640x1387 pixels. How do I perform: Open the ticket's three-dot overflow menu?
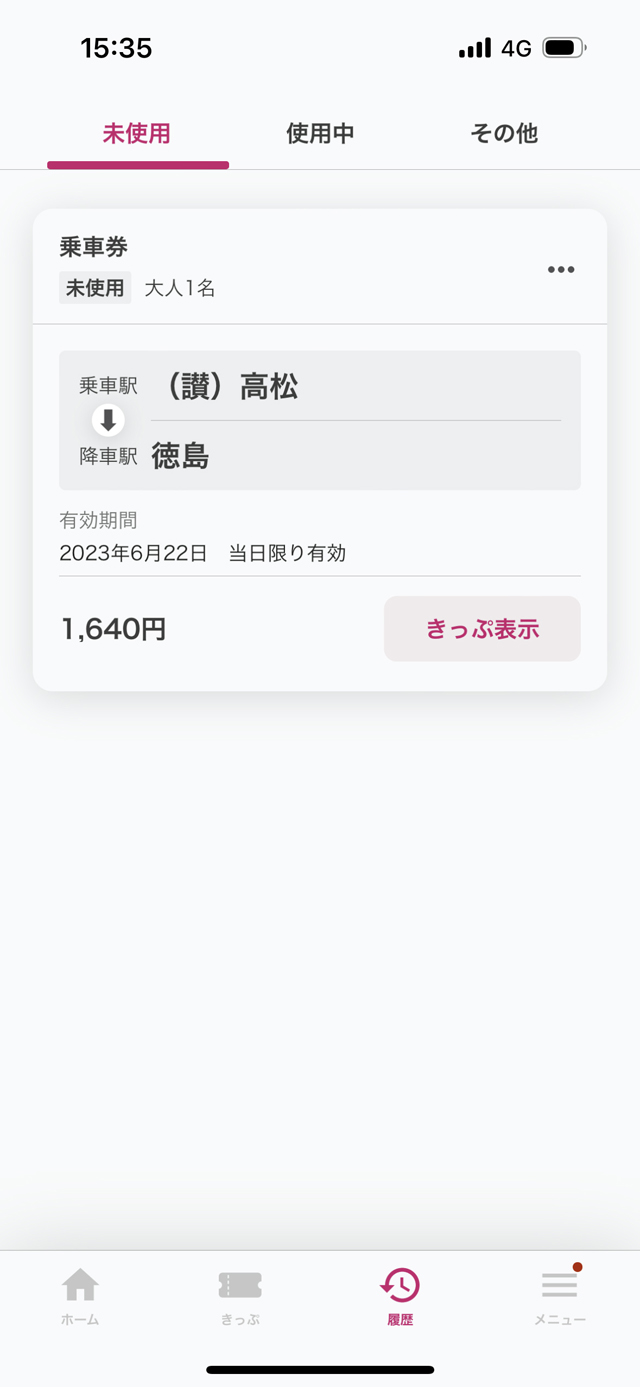(561, 269)
